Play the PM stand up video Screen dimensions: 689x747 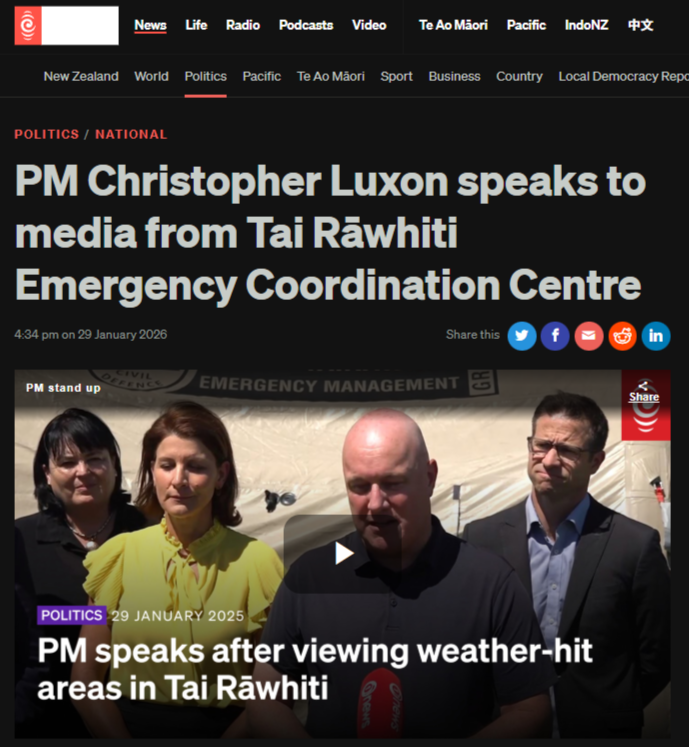(x=343, y=552)
